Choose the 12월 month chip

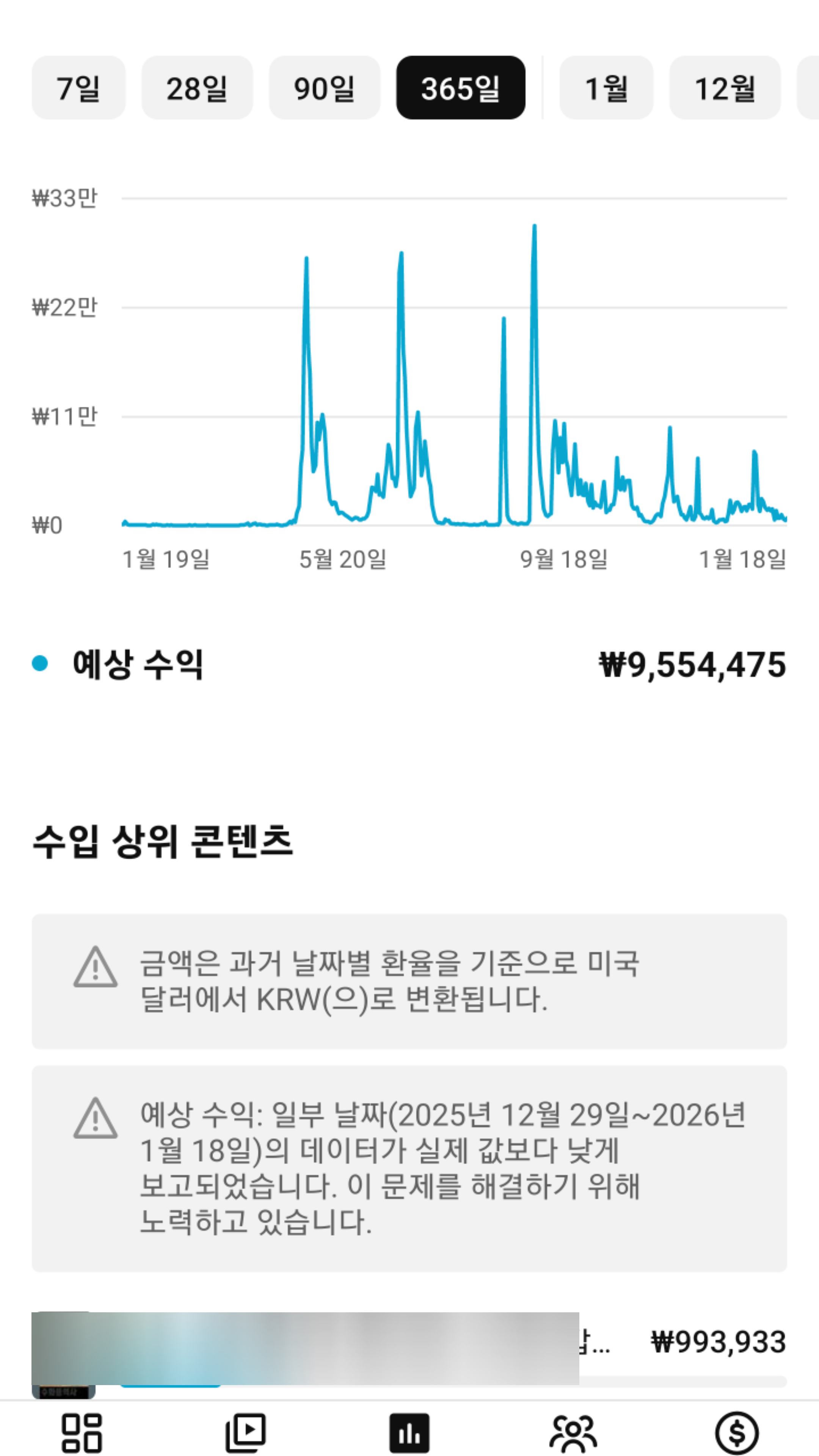click(725, 88)
